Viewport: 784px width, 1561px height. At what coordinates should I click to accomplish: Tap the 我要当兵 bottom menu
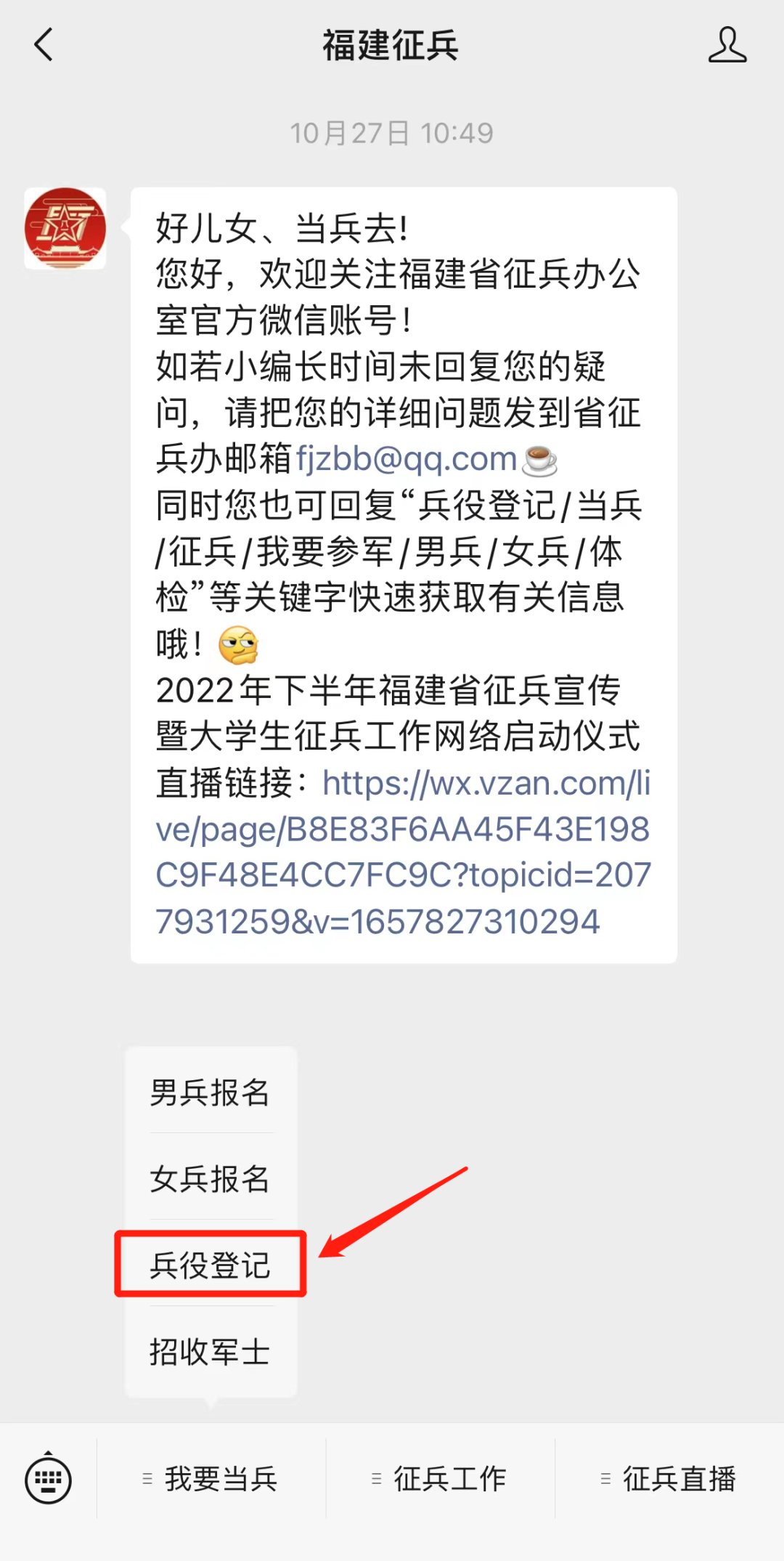tap(211, 1478)
